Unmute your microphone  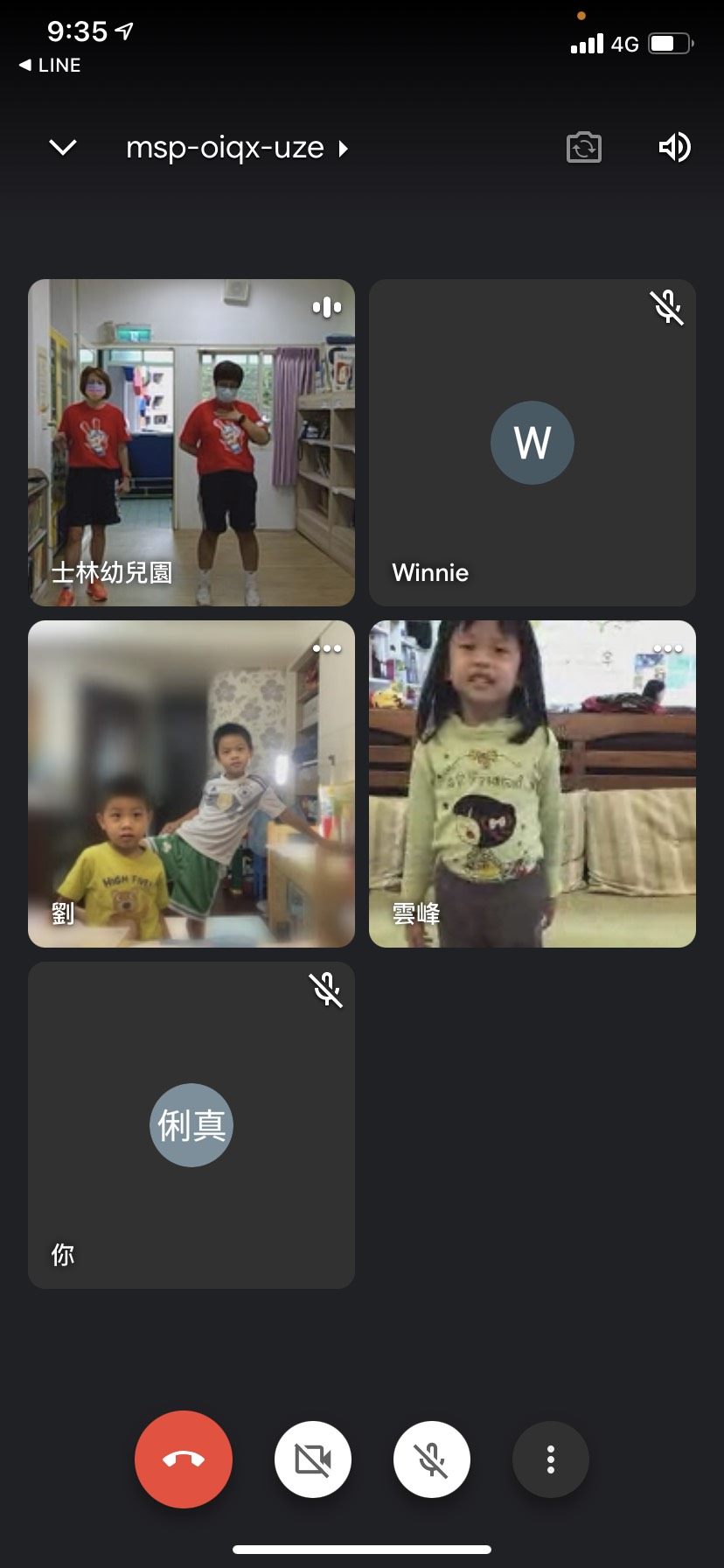click(x=432, y=1459)
